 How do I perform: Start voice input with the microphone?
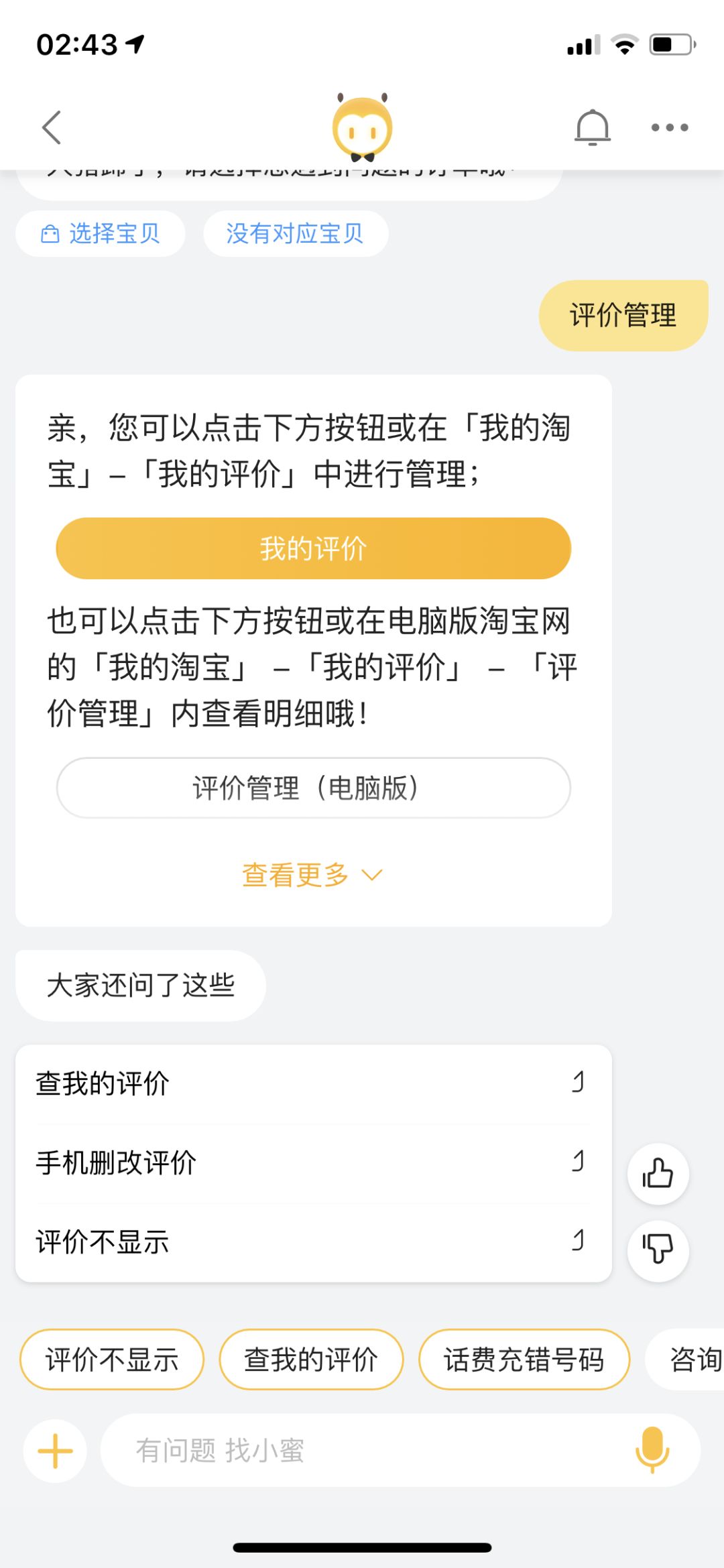tap(652, 1451)
